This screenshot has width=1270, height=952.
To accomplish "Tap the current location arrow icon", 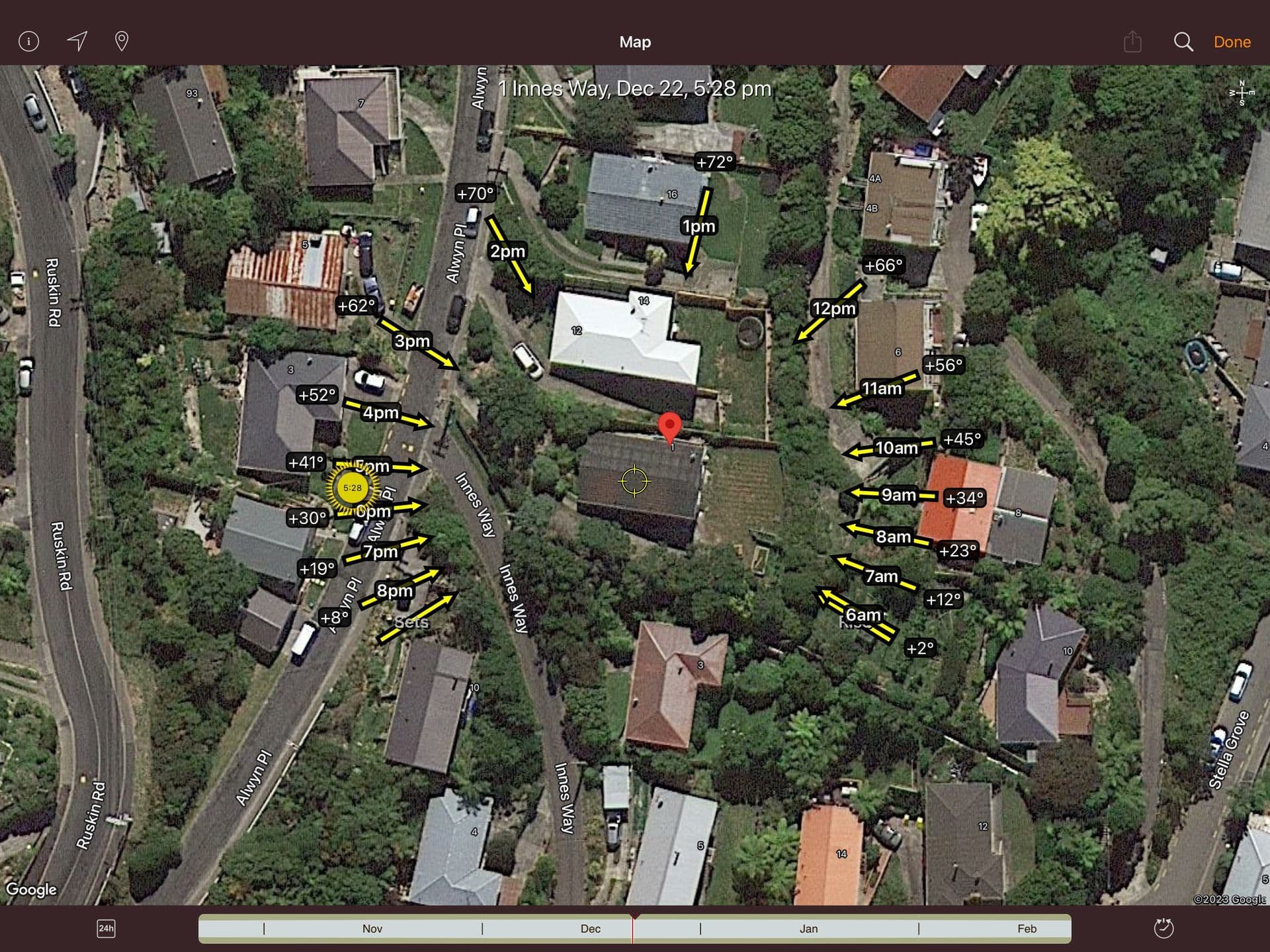I will pyautogui.click(x=77, y=41).
